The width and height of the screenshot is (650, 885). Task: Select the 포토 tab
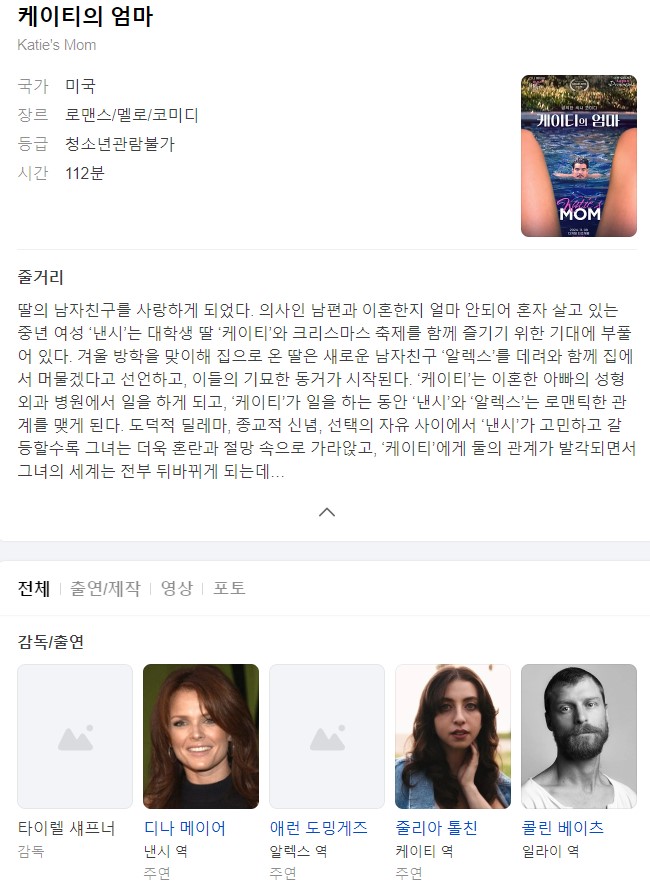[229, 588]
